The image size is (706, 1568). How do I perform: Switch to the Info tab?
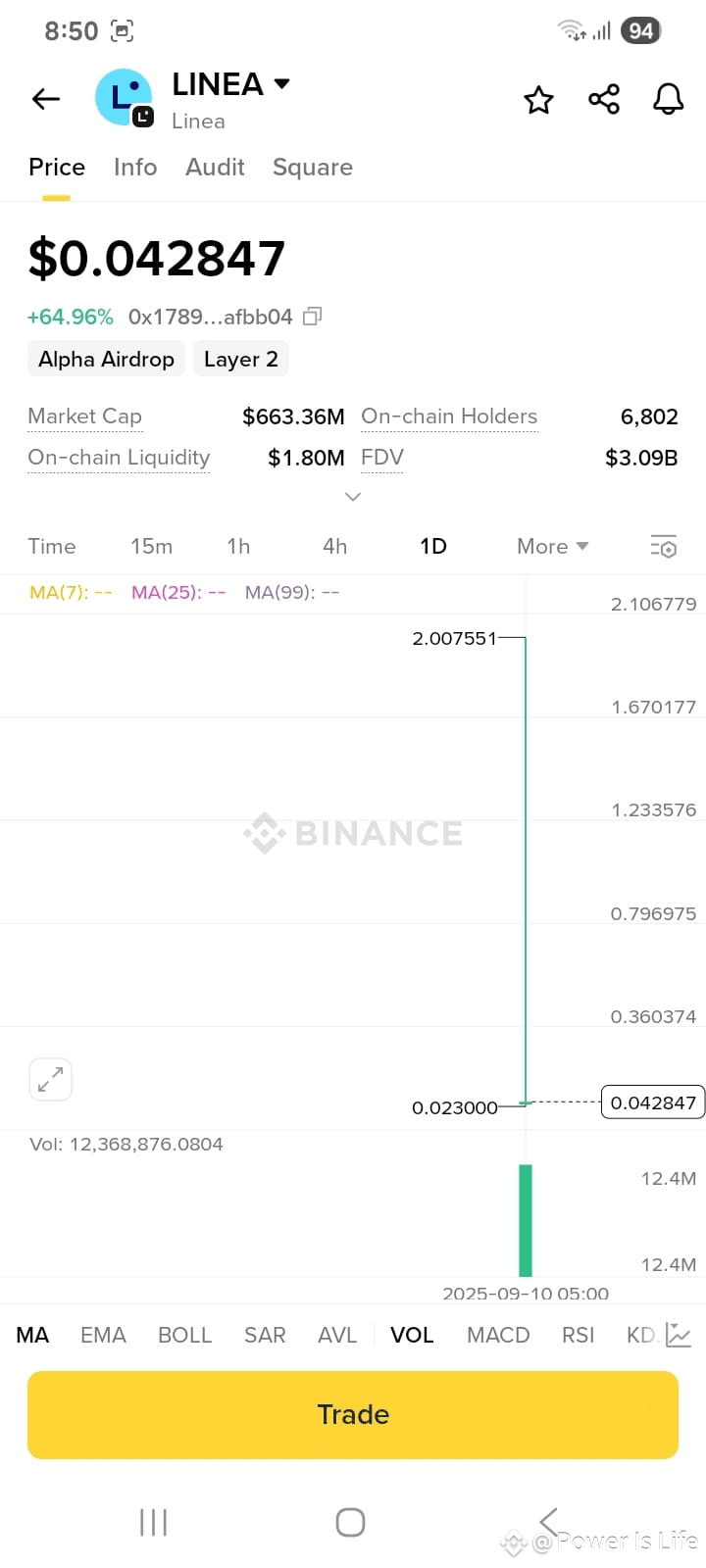[134, 168]
